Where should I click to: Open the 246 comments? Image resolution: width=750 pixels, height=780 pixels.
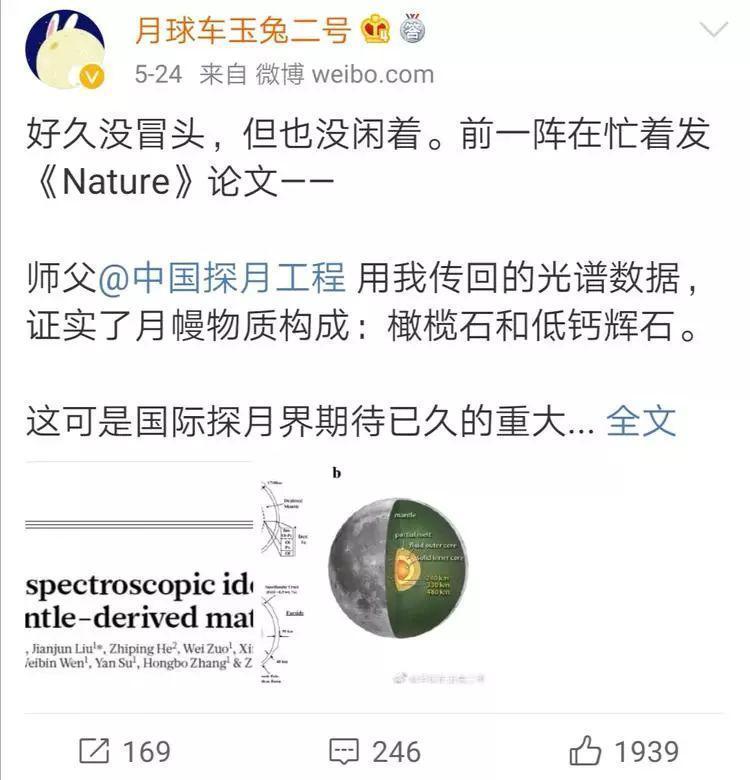[x=375, y=751]
